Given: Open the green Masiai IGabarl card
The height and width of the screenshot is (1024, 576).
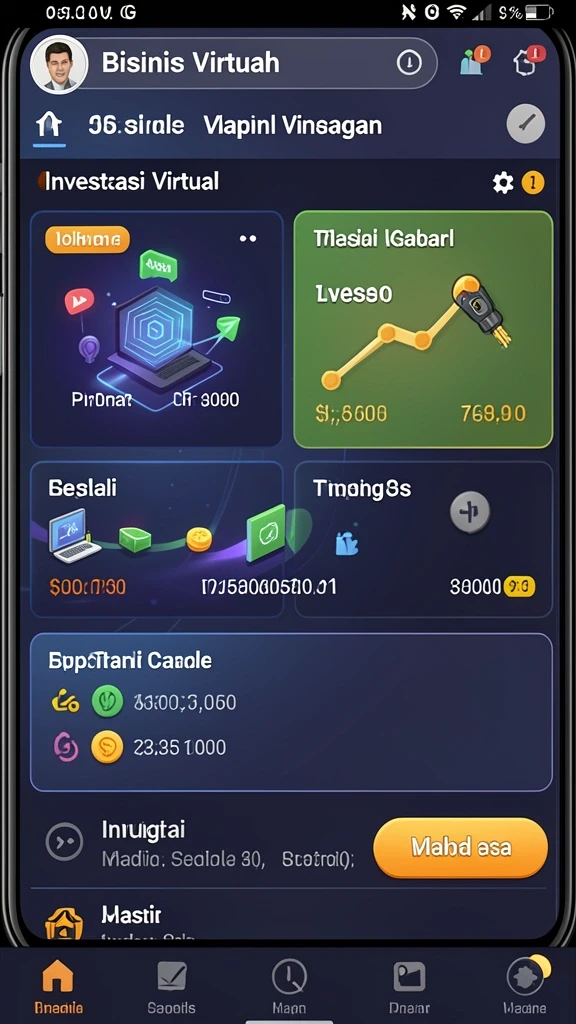Looking at the screenshot, I should point(423,329).
